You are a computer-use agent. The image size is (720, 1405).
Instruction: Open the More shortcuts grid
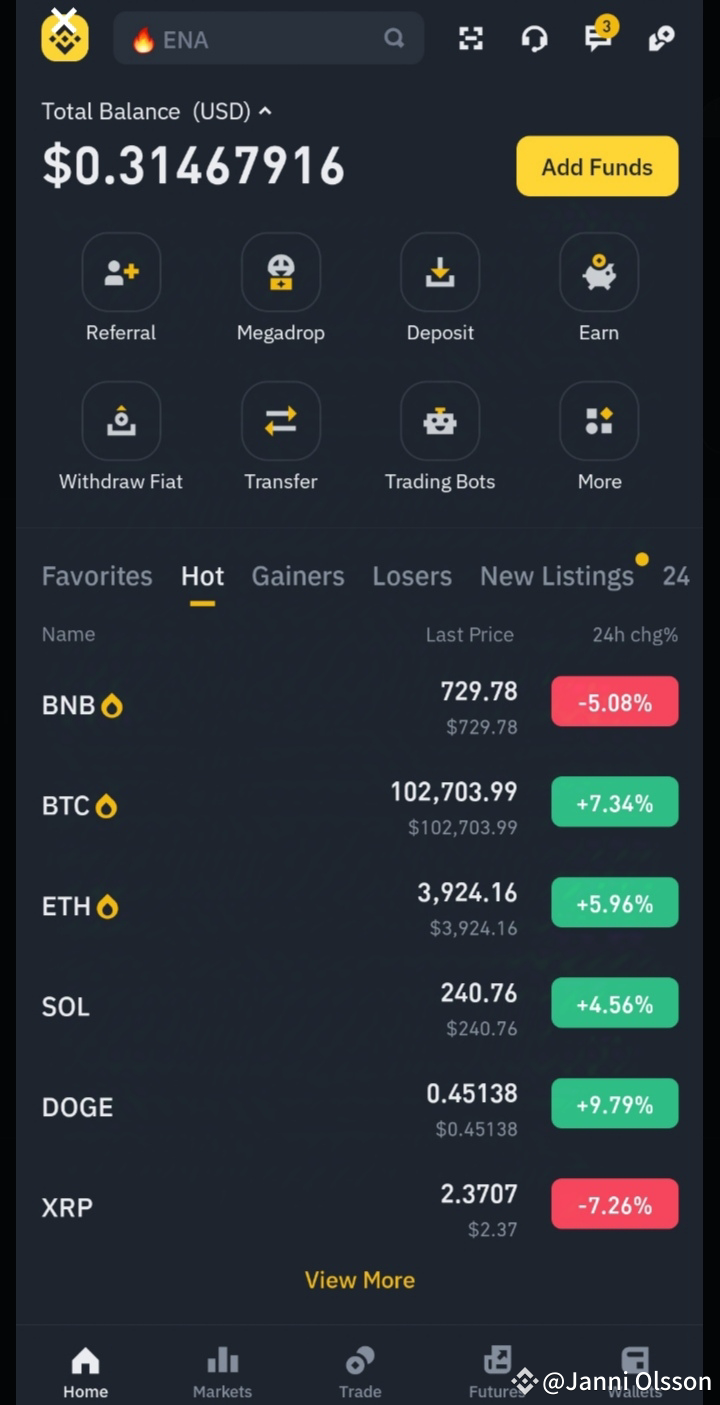[x=598, y=420]
